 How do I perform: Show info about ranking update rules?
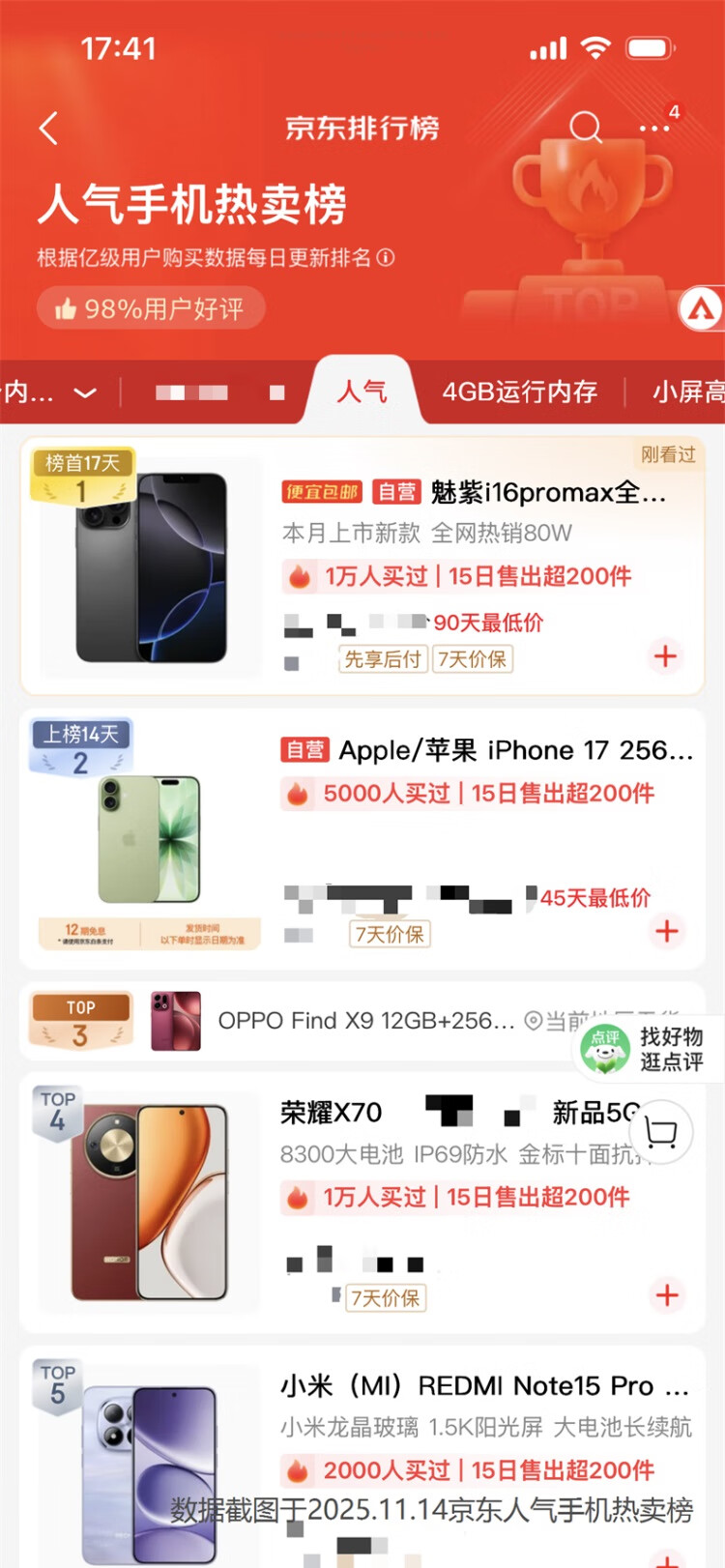386,258
